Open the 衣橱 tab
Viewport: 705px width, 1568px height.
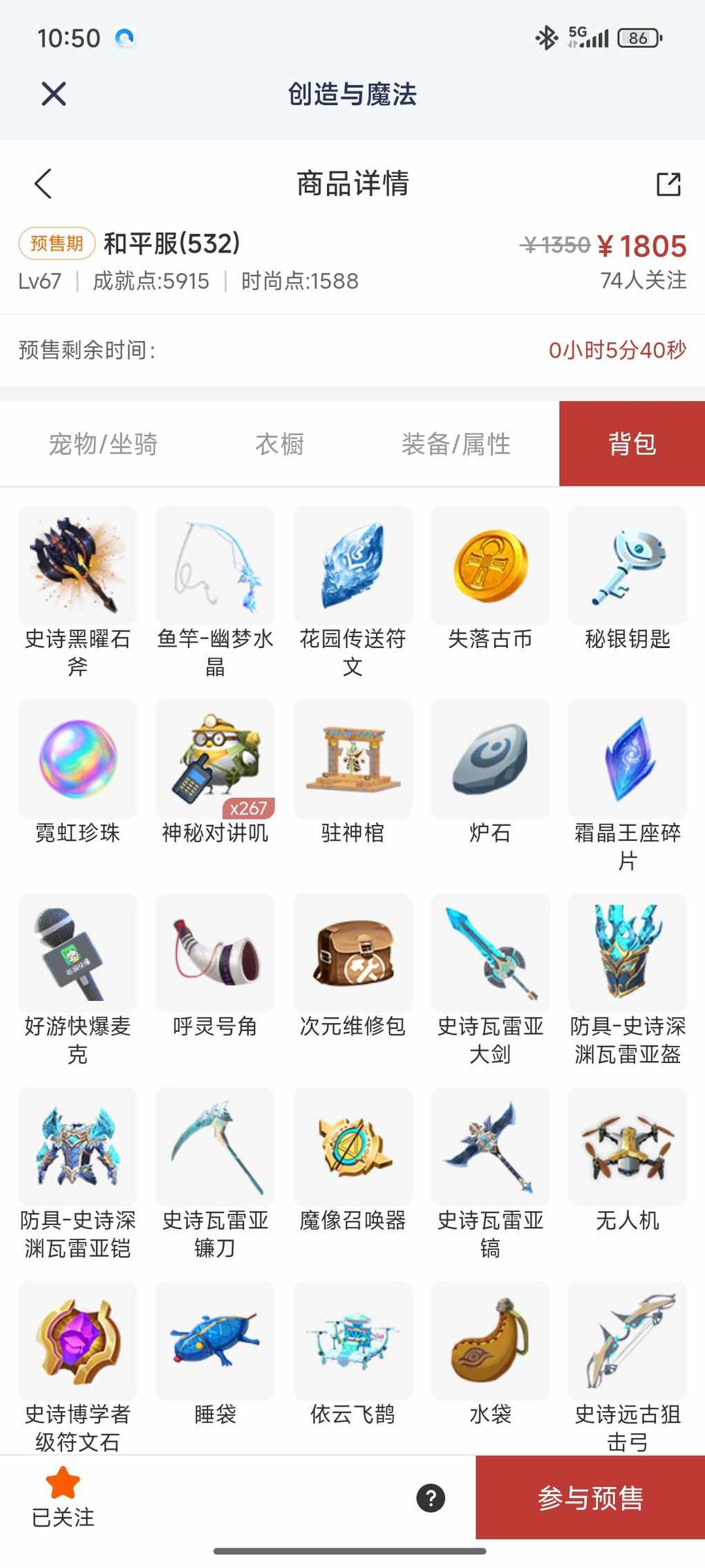click(279, 444)
